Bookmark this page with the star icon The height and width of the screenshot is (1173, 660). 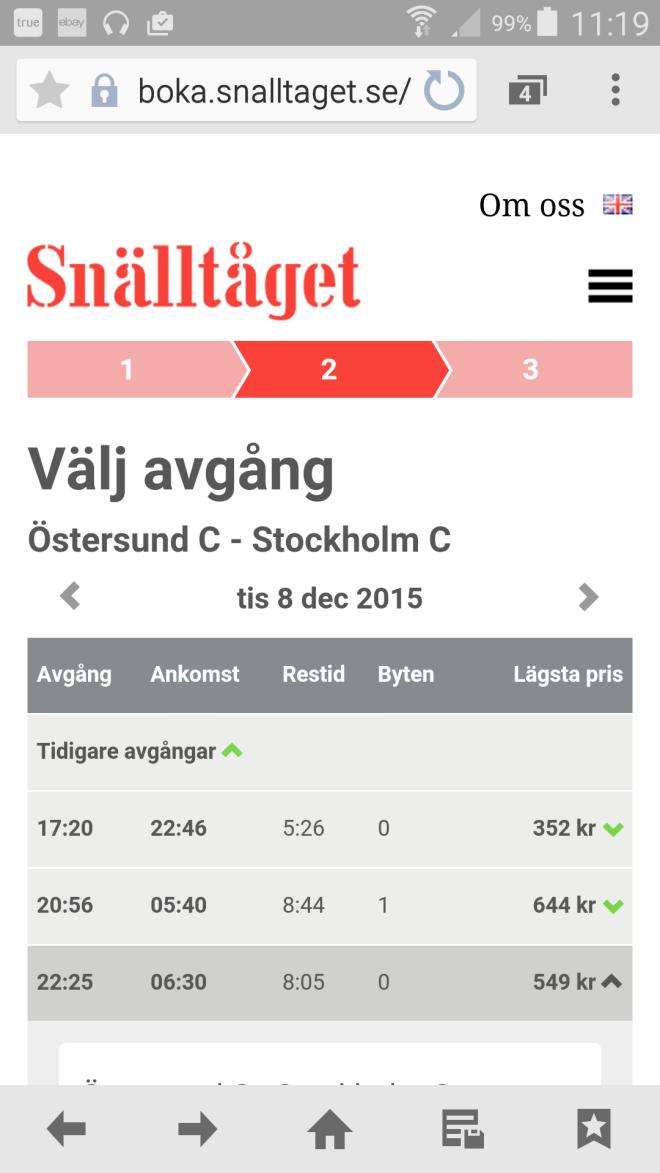49,91
